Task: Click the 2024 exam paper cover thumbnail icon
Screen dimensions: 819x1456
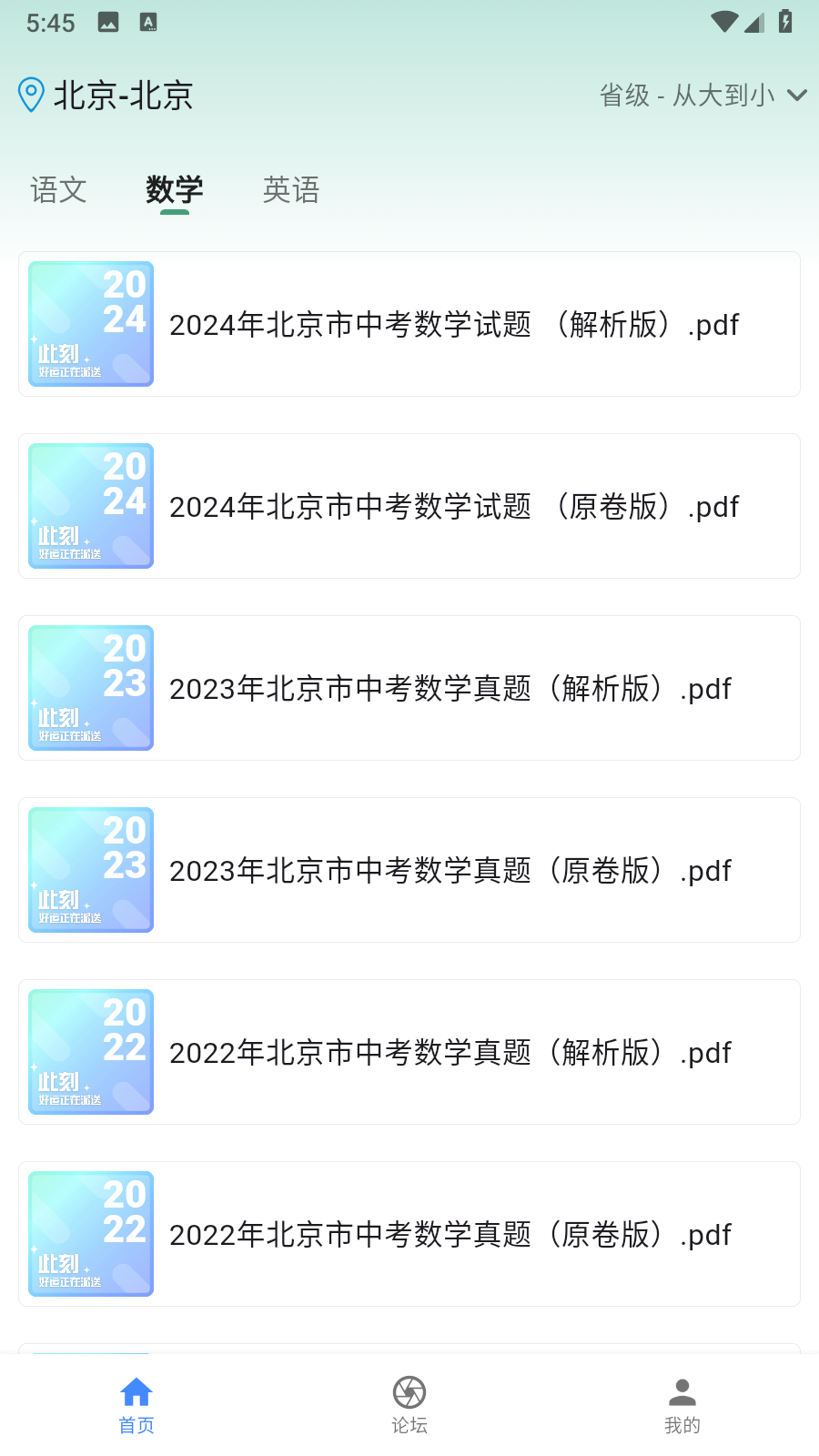Action: (90, 324)
